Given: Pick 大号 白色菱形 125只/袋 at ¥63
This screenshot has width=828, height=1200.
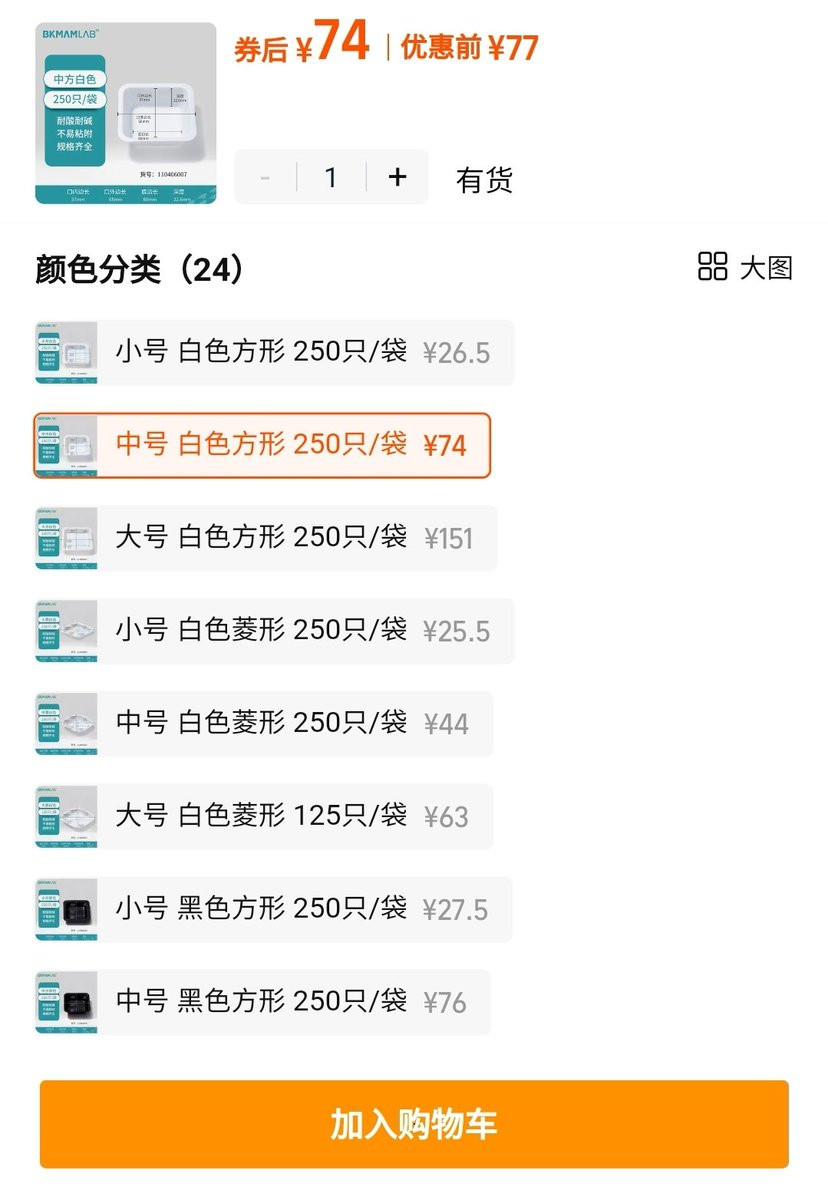Looking at the screenshot, I should click(x=264, y=816).
